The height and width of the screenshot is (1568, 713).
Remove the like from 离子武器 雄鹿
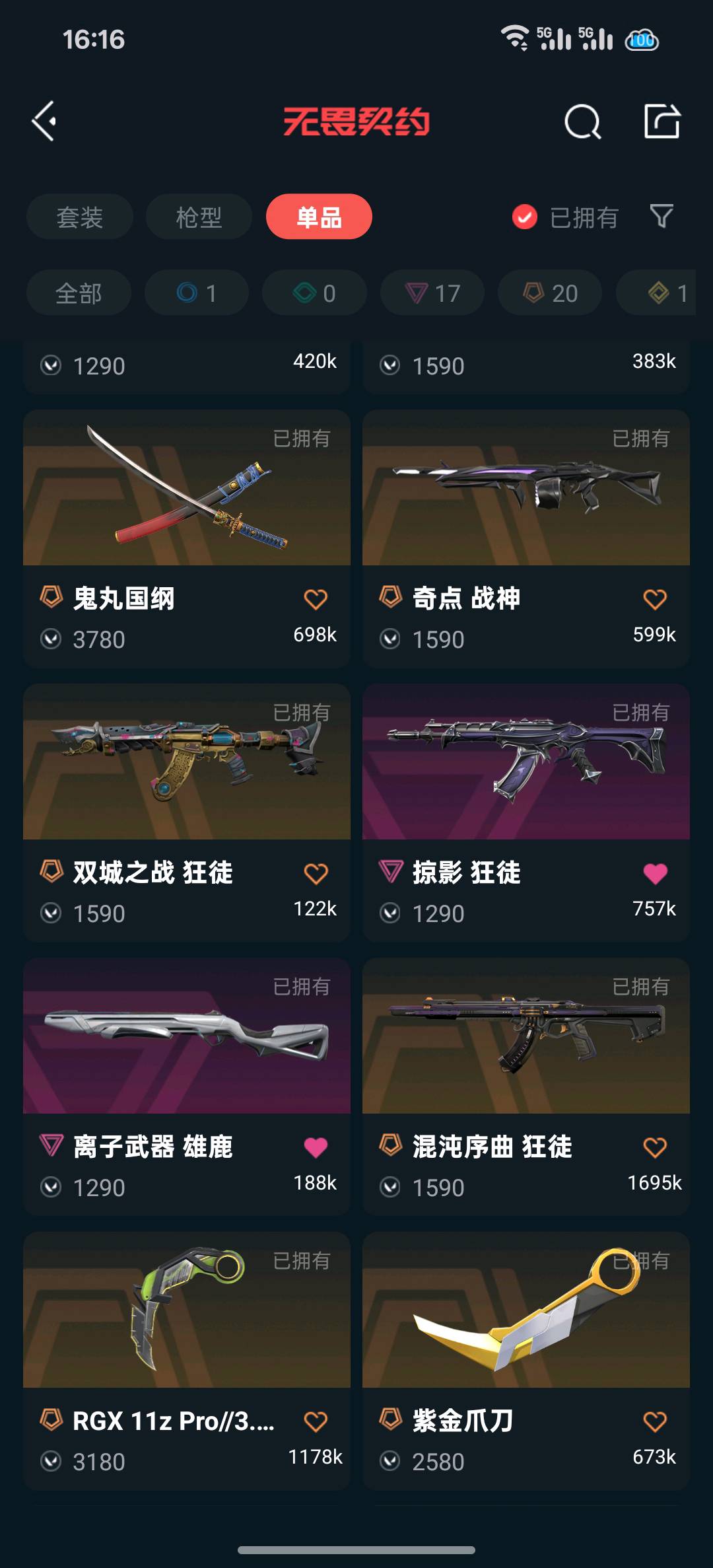point(316,1147)
